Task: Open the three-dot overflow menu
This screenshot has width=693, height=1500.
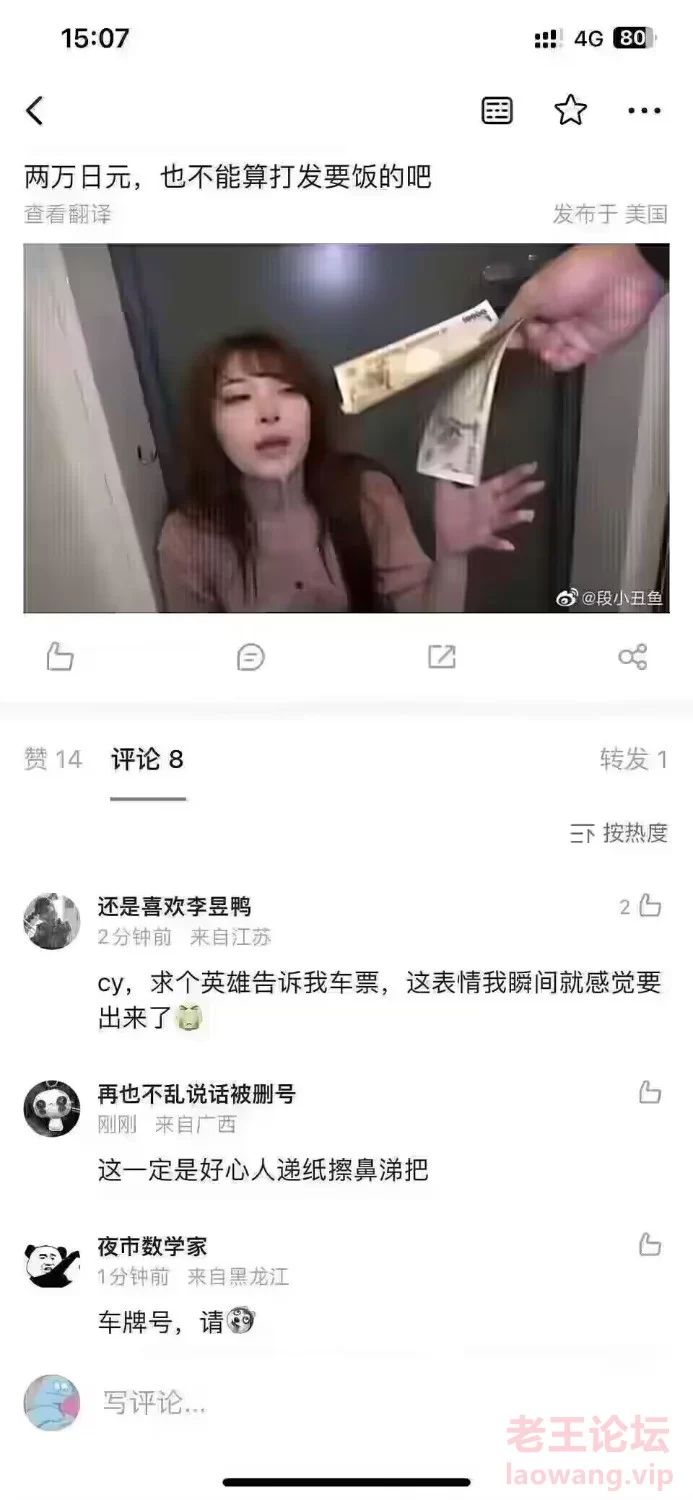Action: coord(645,111)
